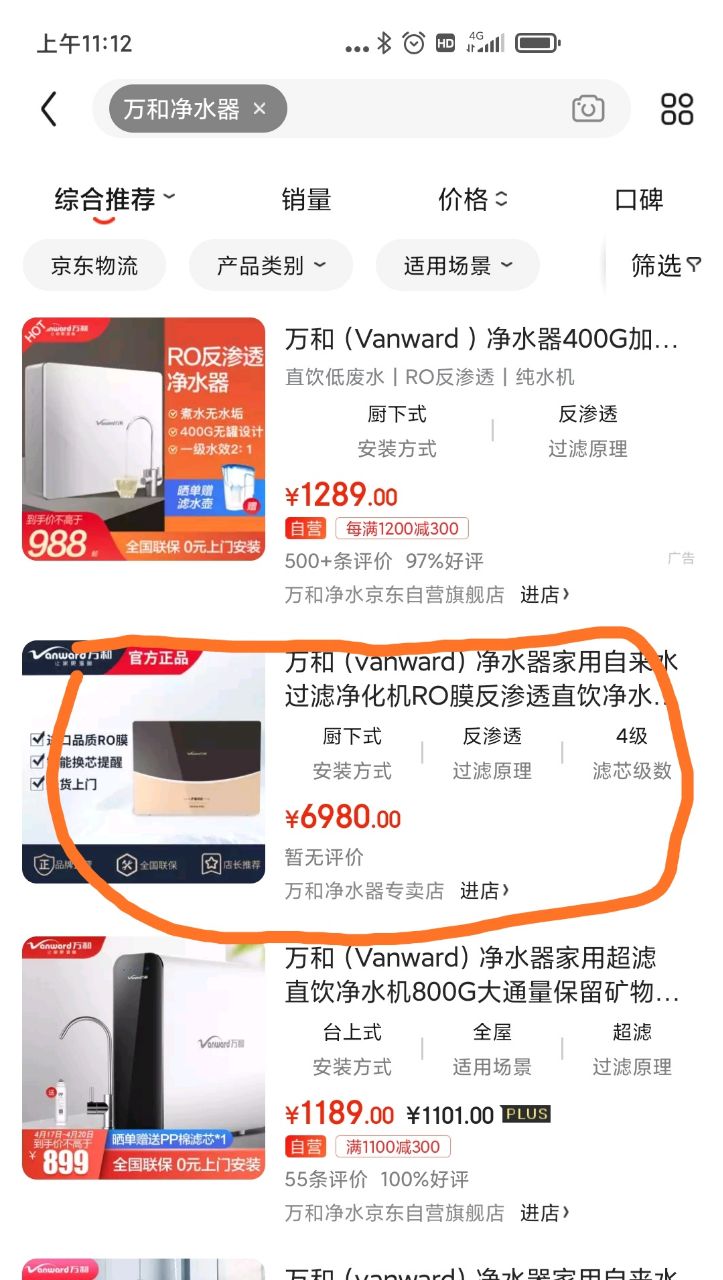Go back using the back arrow
This screenshot has height=1280, width=723.
tap(49, 109)
